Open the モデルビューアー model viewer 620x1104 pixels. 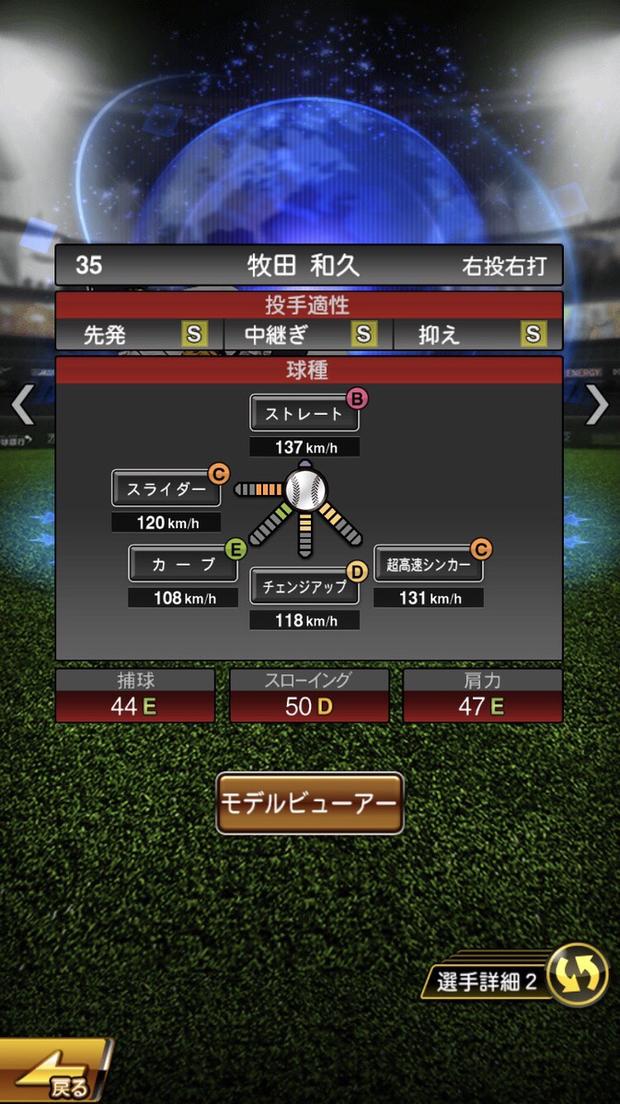(310, 803)
